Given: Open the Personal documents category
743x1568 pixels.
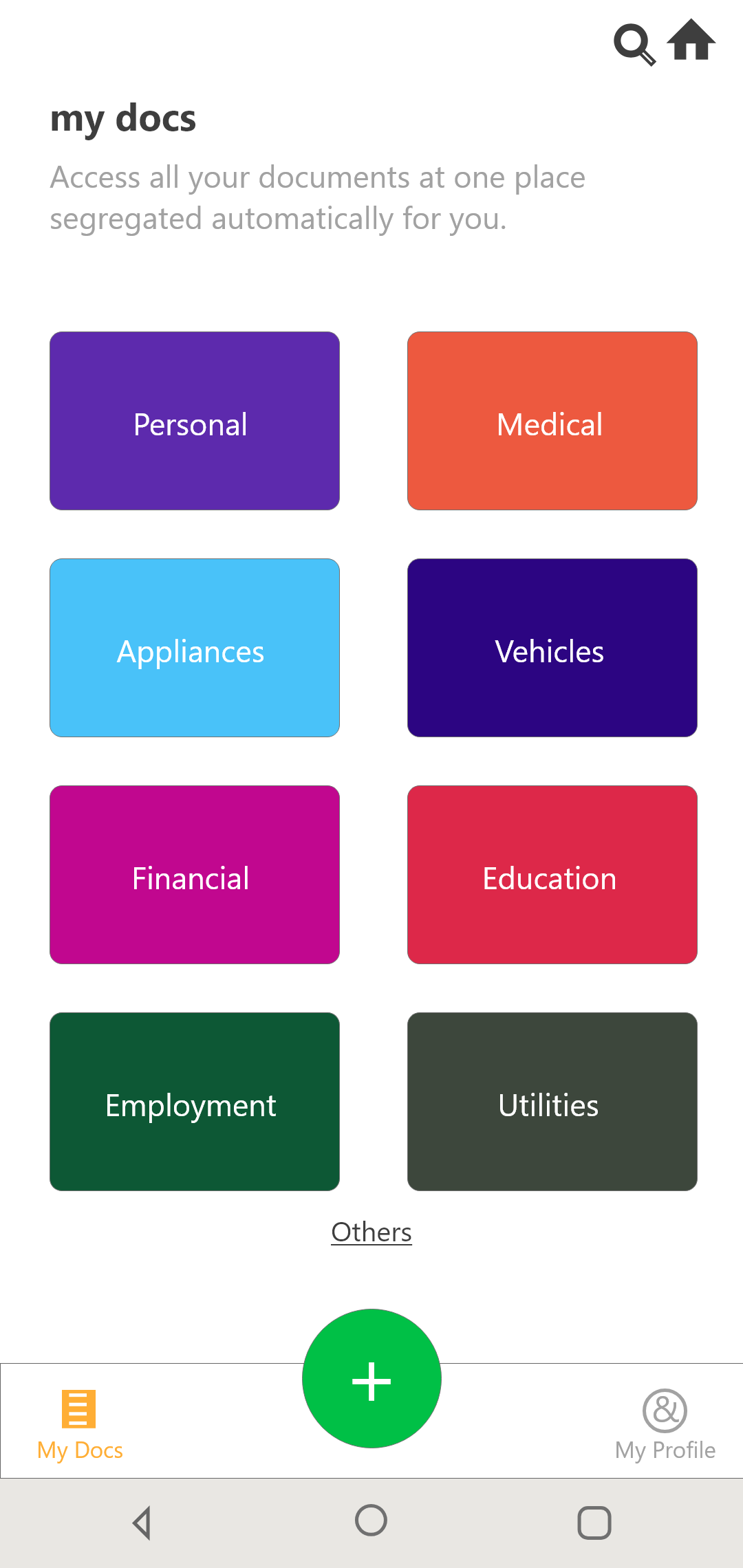Looking at the screenshot, I should 195,421.
